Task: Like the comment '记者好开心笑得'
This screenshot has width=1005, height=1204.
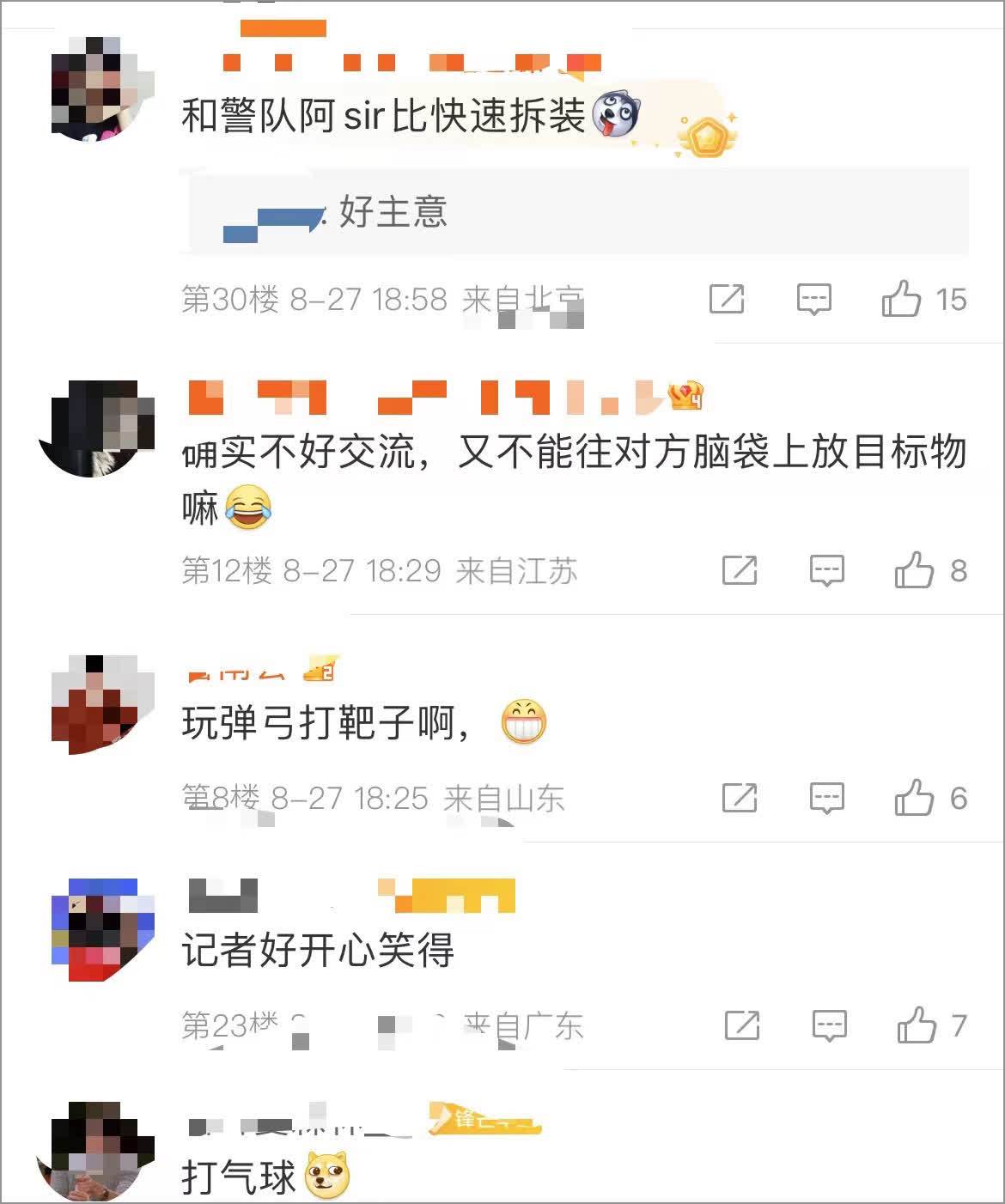Action: [x=917, y=1025]
